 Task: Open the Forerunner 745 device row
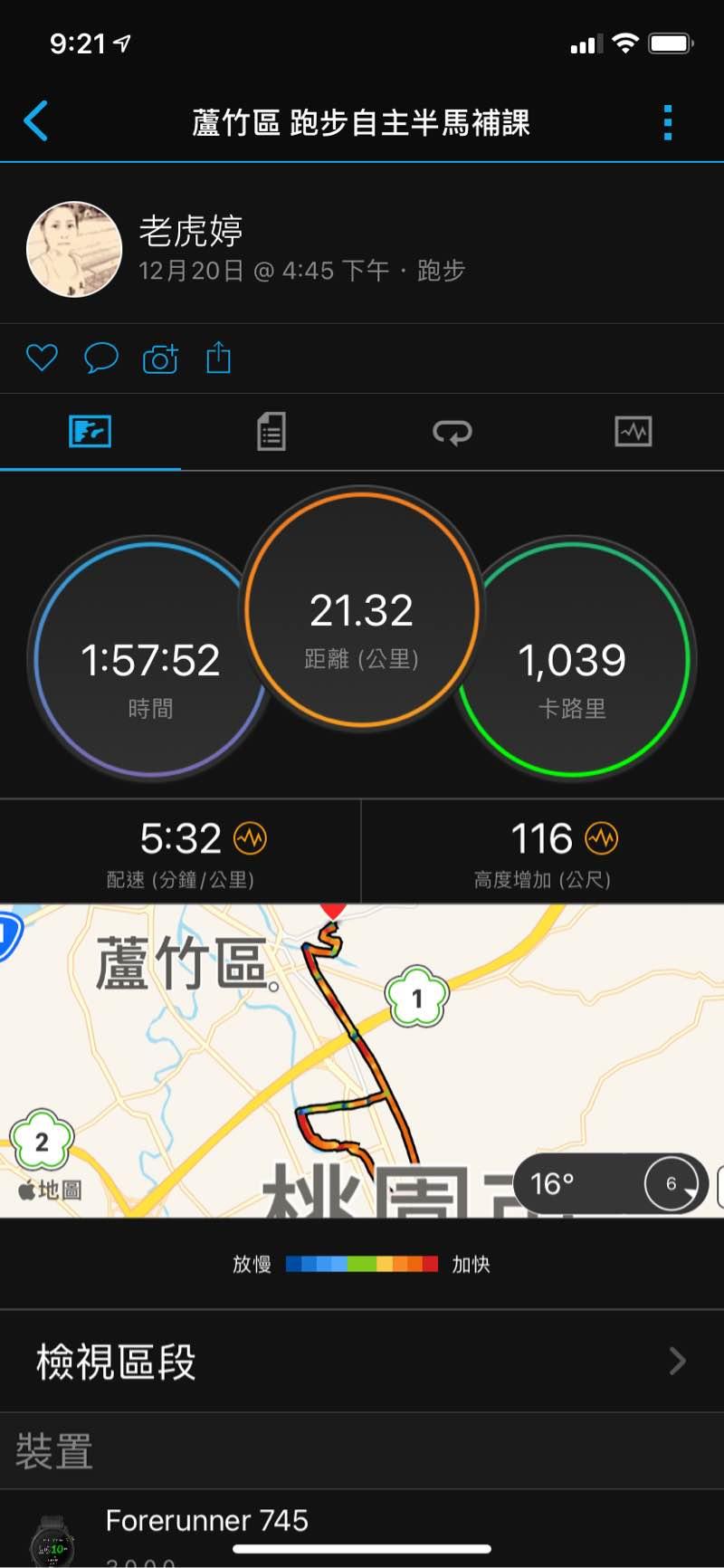point(362,1530)
